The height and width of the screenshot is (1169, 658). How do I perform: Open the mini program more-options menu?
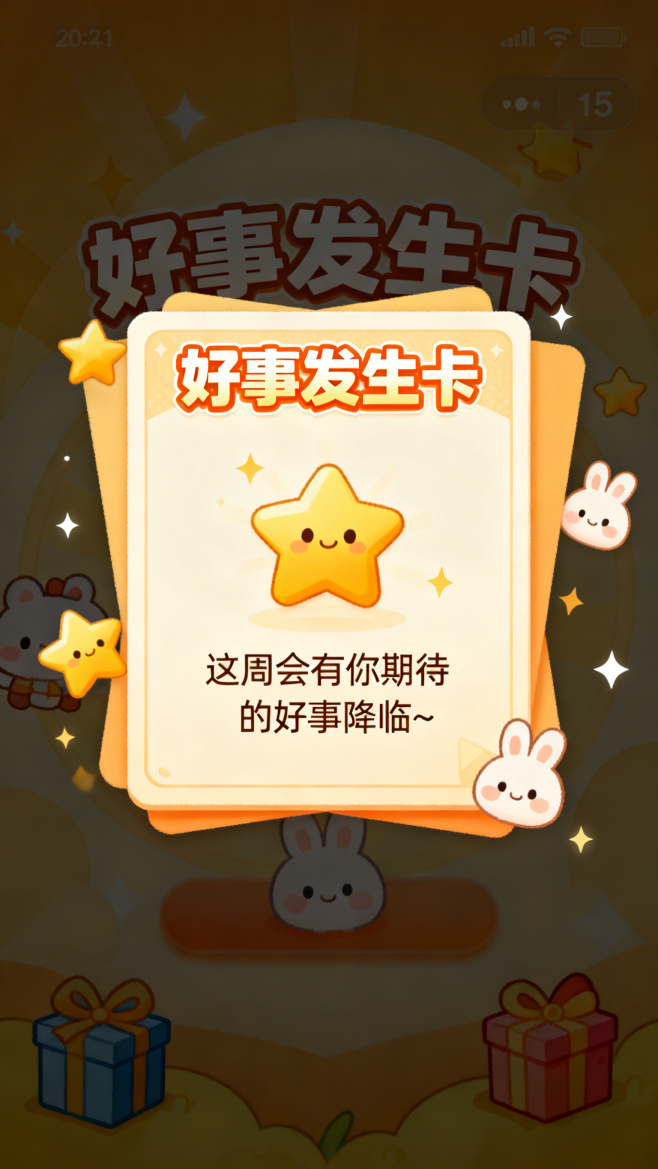[x=521, y=104]
